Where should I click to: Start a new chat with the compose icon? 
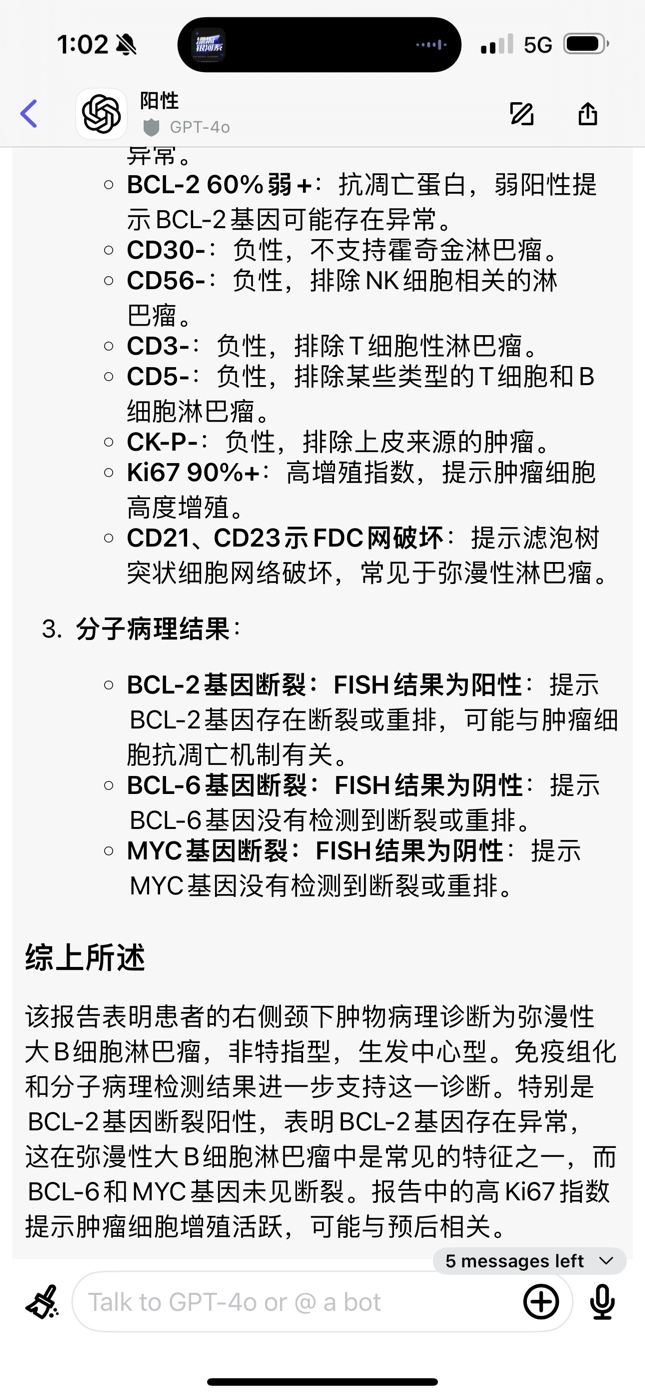coord(521,114)
